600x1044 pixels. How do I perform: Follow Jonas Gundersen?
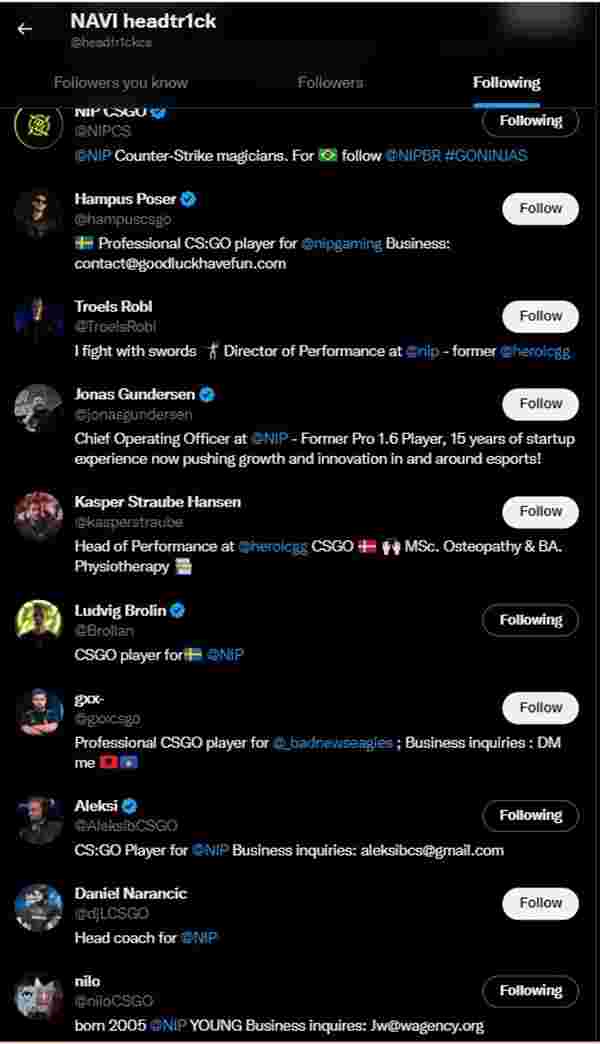[540, 404]
